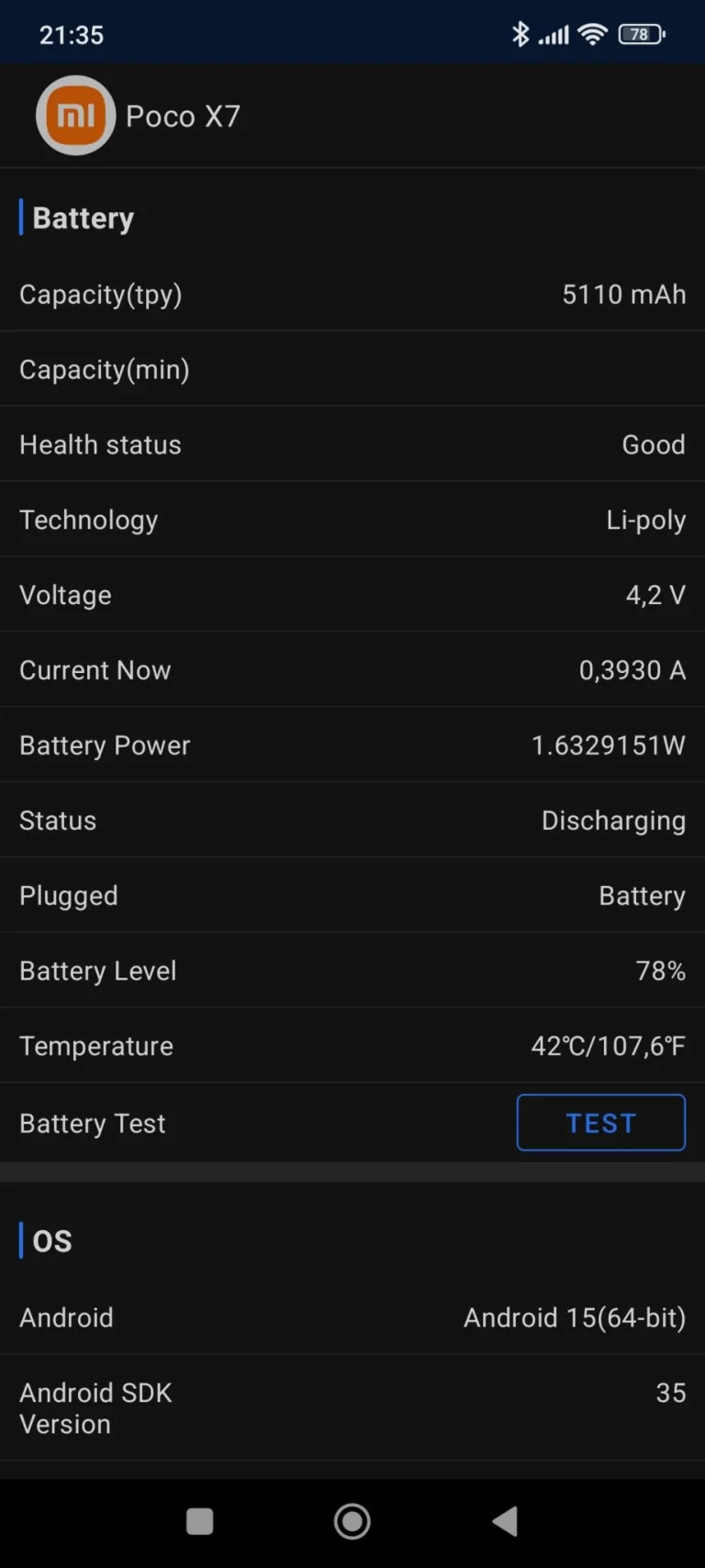The width and height of the screenshot is (705, 1568).
Task: Tap the clock showing 21:35
Action: click(x=71, y=33)
